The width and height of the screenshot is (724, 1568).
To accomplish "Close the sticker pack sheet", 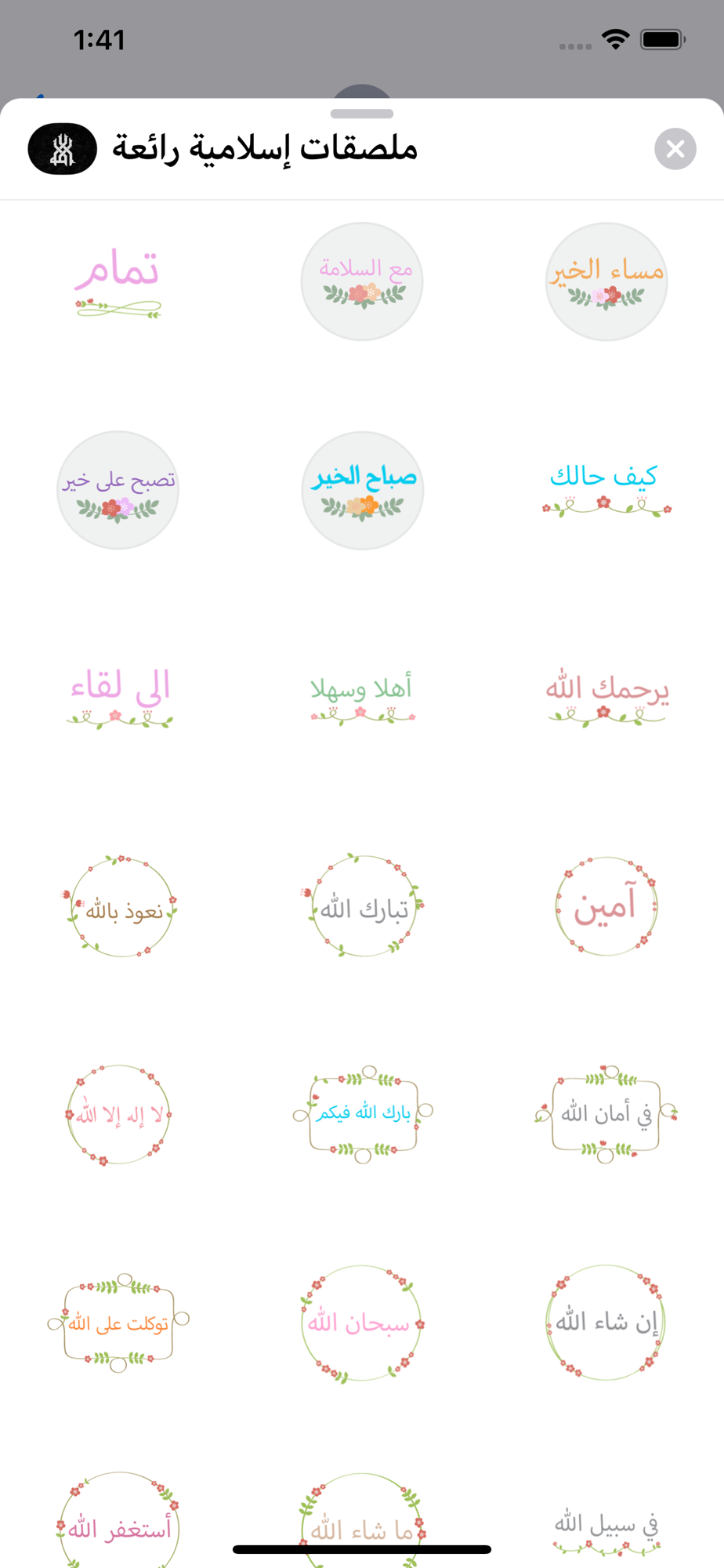I will [675, 148].
